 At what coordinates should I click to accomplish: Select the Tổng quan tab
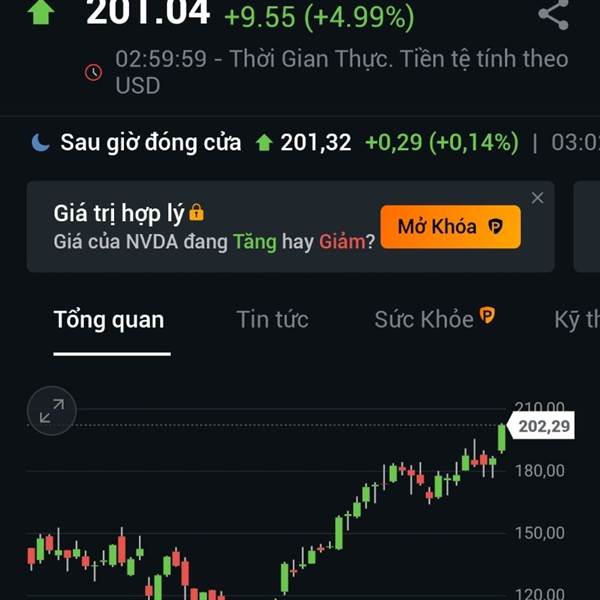109,320
